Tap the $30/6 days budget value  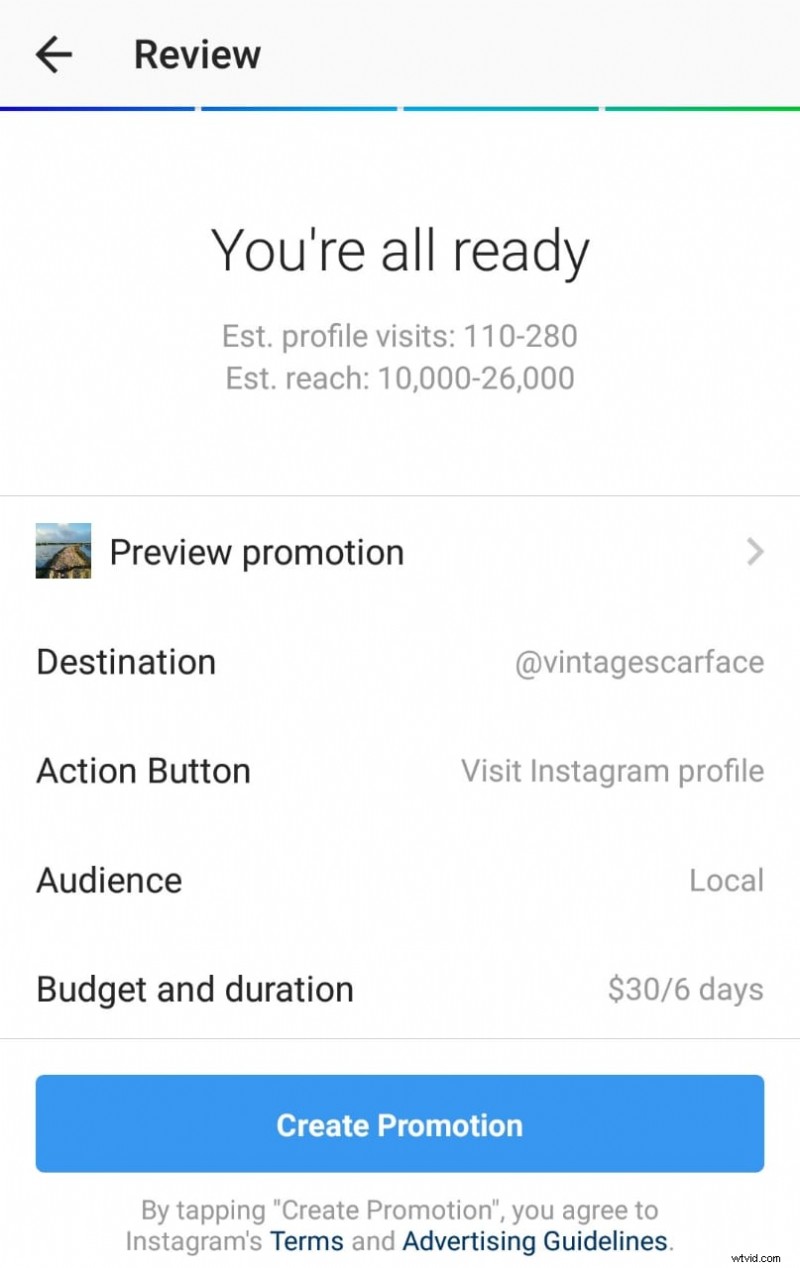tap(684, 989)
